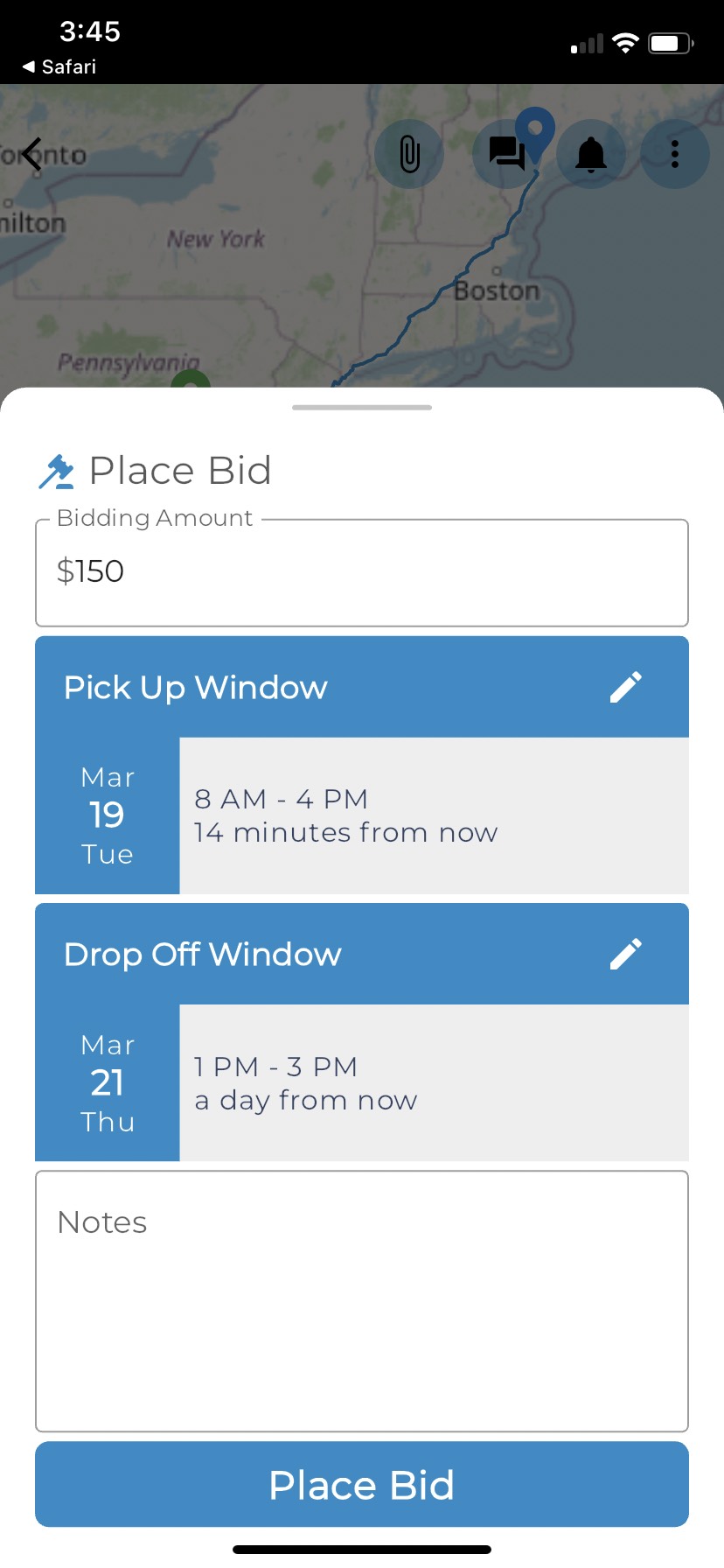Screen dimensions: 724x1568
Task: Edit the Pick Up Window with the pencil icon
Action: click(x=626, y=688)
